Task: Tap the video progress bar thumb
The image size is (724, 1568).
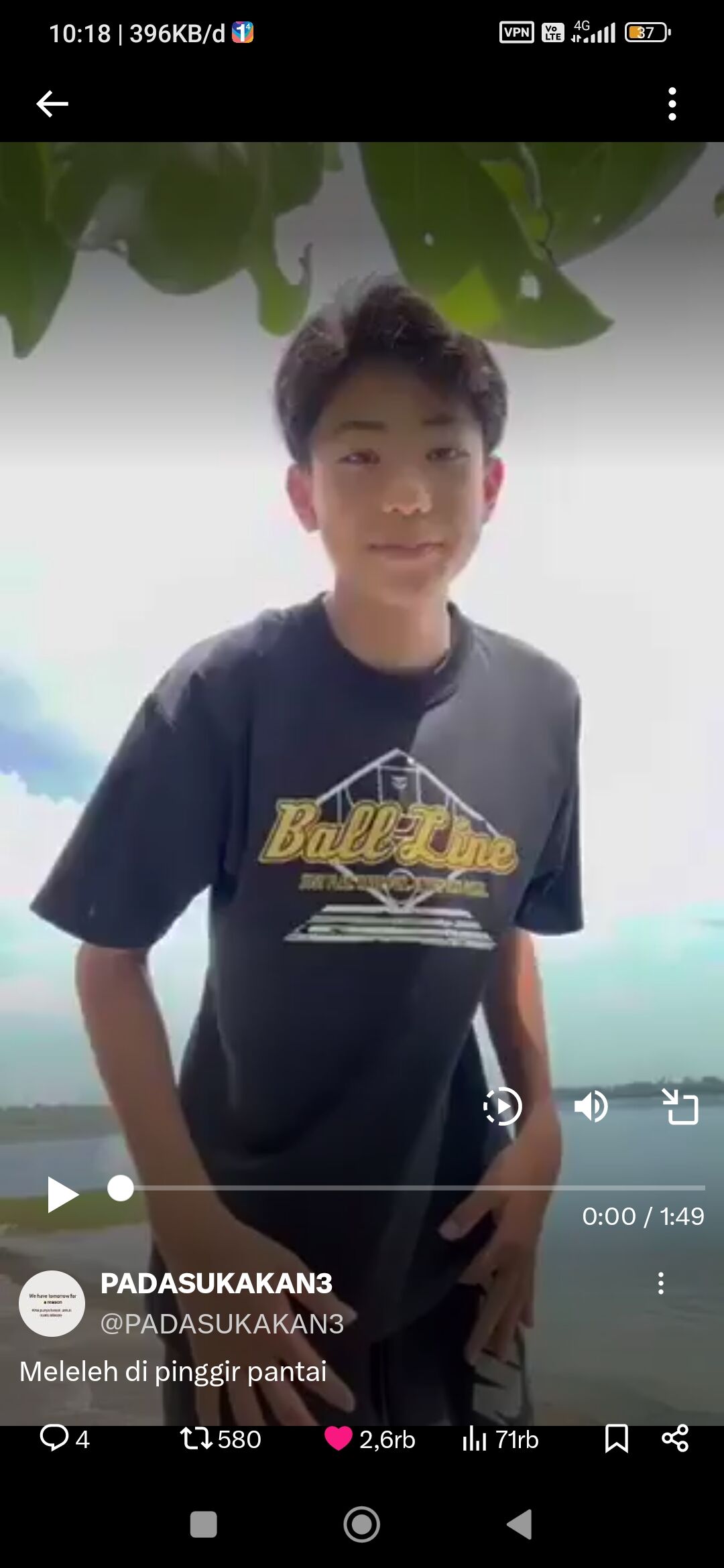Action: click(121, 1188)
